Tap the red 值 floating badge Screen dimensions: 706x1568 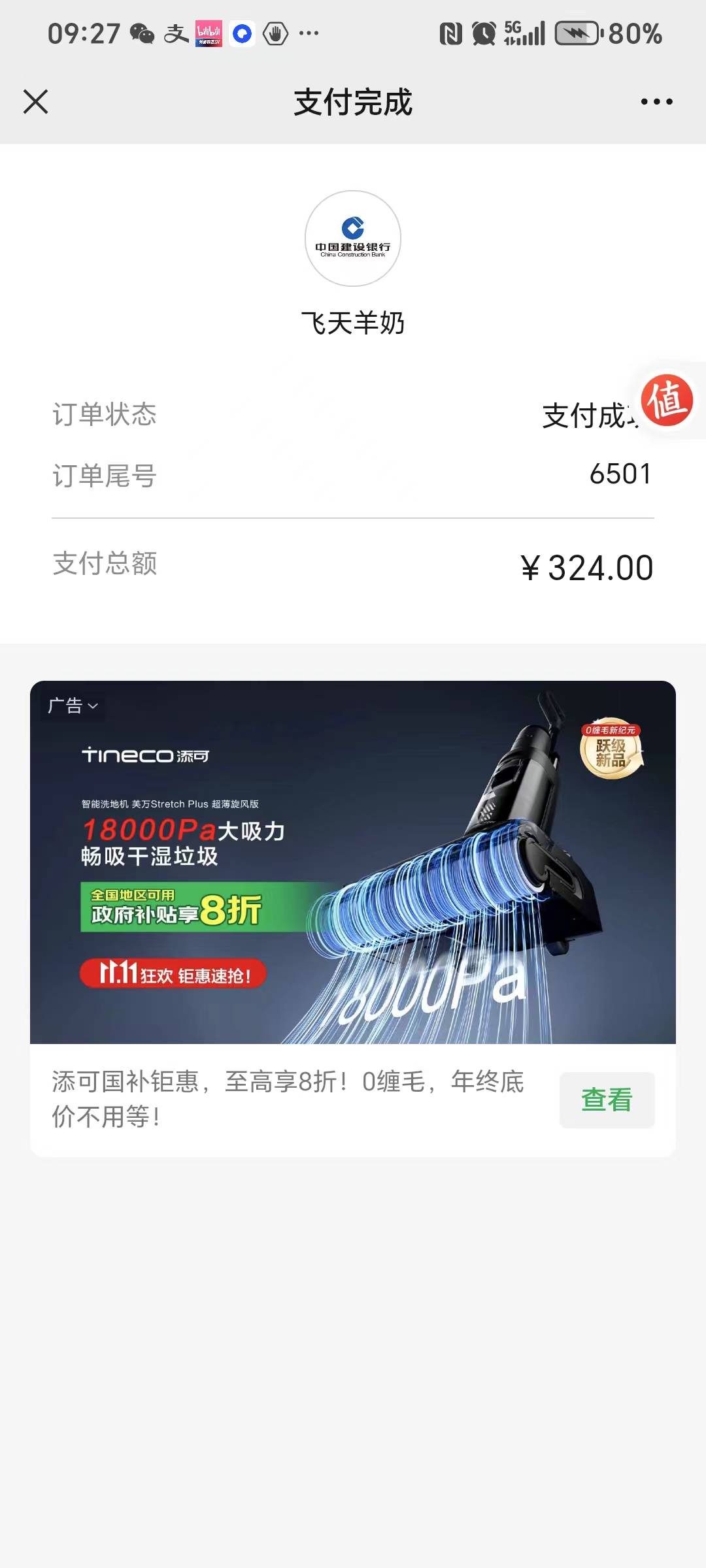click(x=667, y=400)
